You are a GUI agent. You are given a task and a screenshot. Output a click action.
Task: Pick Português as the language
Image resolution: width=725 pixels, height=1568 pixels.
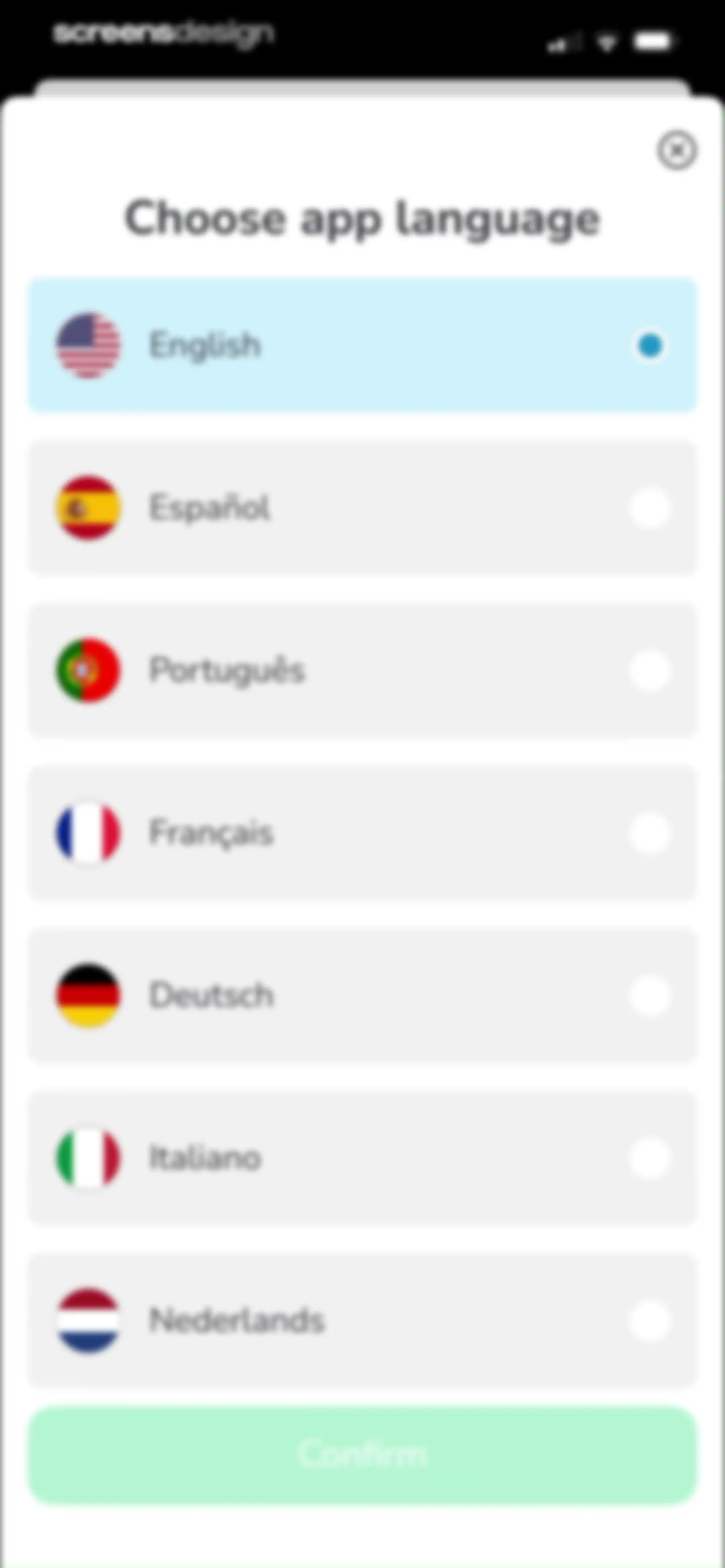point(362,670)
